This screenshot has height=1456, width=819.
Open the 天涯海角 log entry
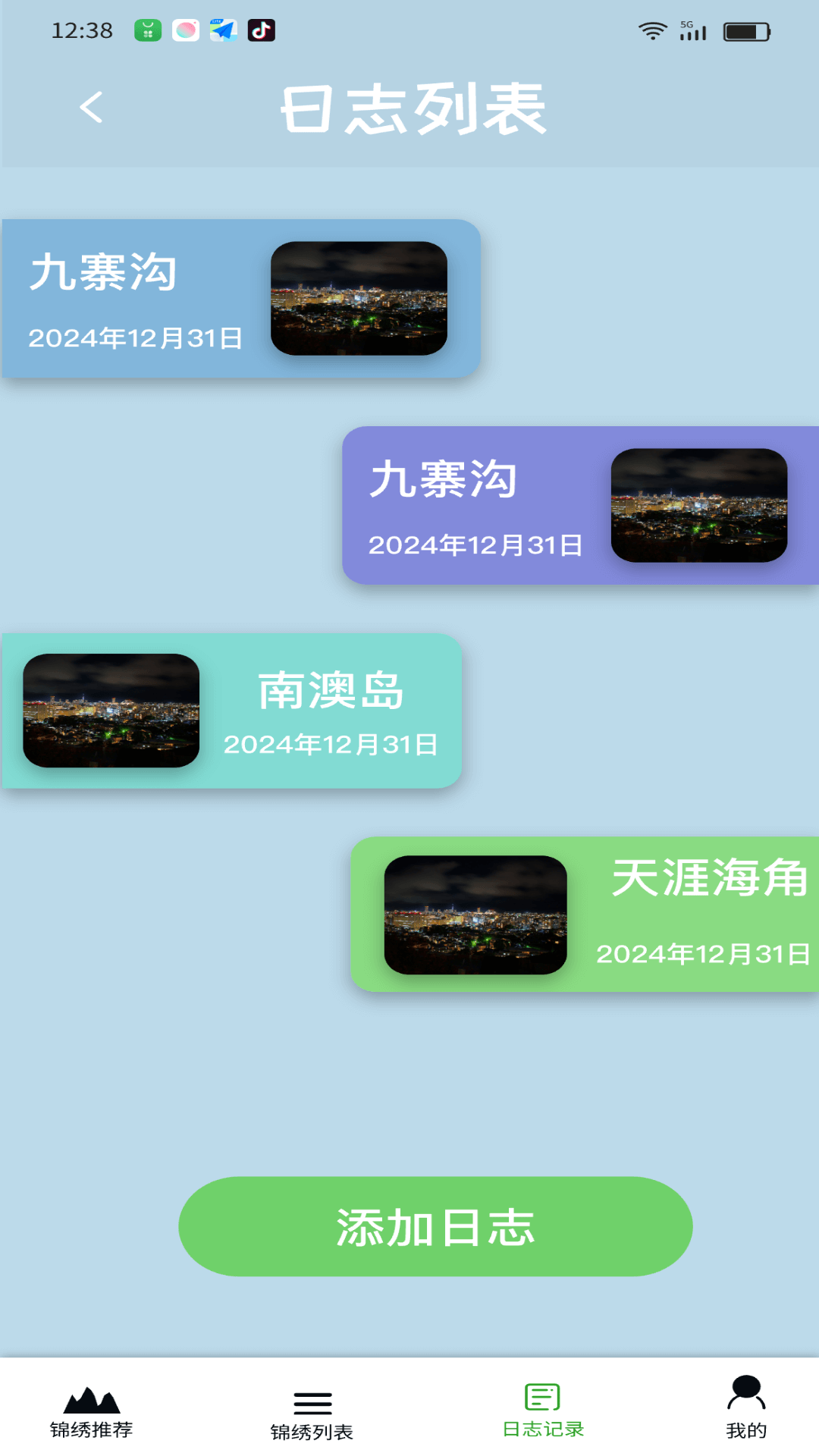pyautogui.click(x=585, y=915)
